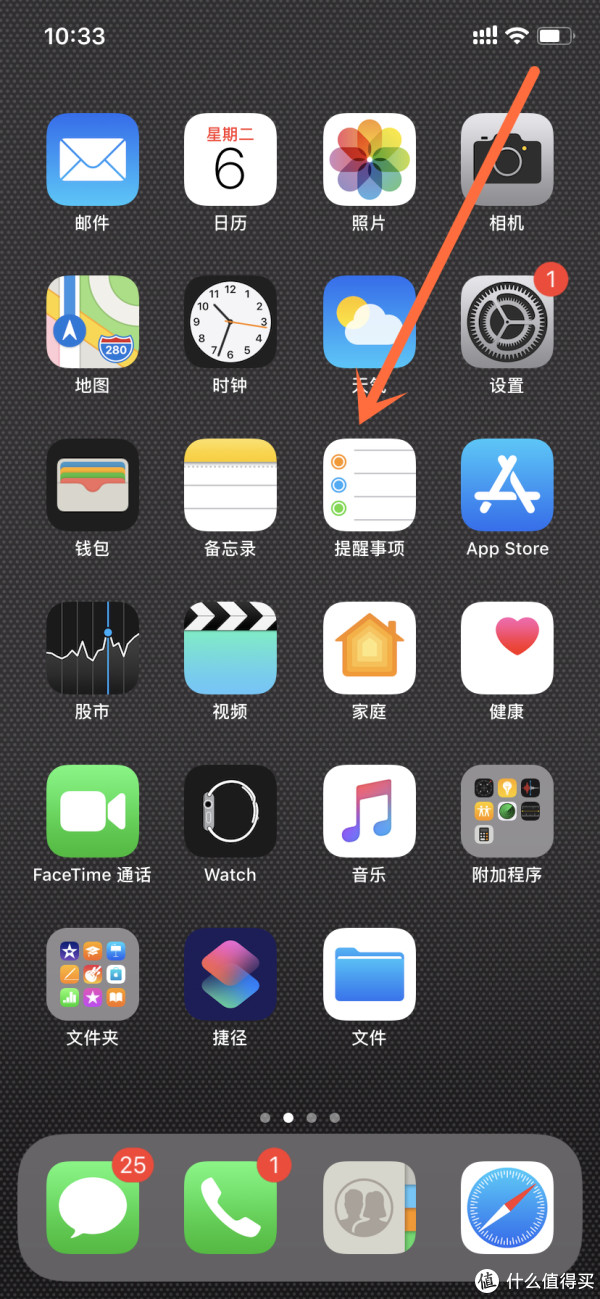Open the 附加程序 folder
The height and width of the screenshot is (1299, 600).
pos(507,811)
